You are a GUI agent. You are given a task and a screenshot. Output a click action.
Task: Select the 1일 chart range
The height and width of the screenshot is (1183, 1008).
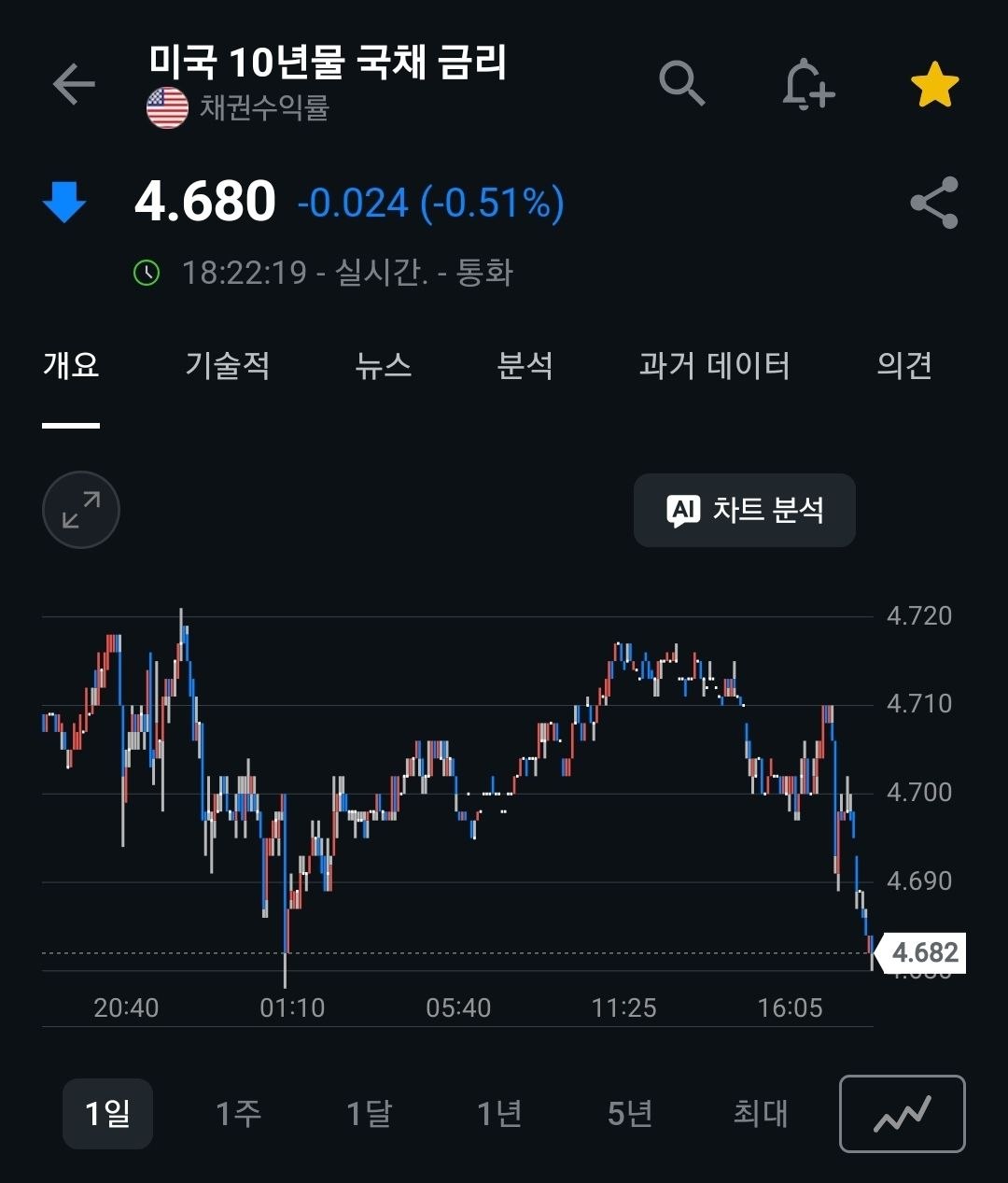coord(107,1113)
